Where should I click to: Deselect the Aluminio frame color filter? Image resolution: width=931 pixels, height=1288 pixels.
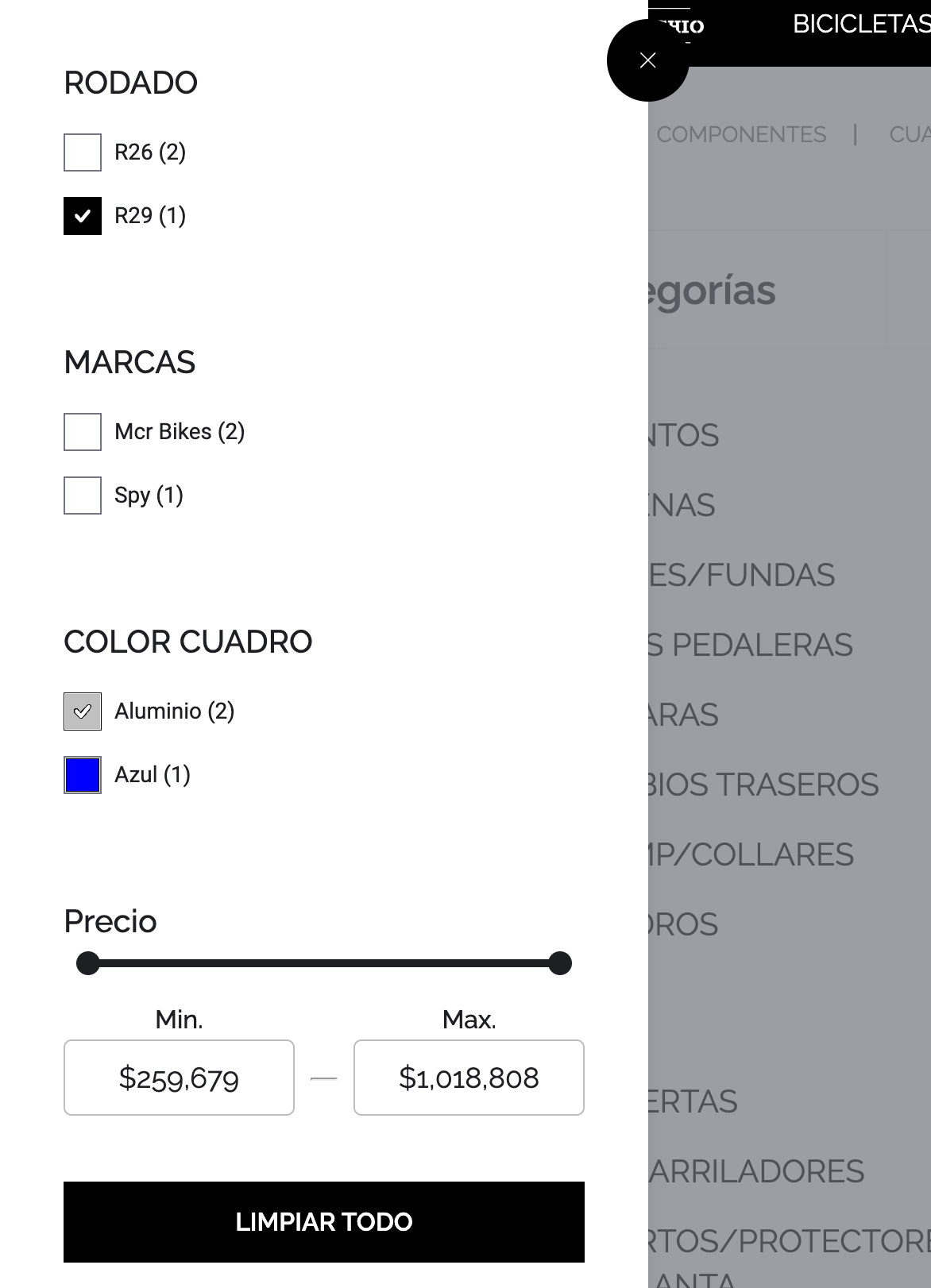(x=82, y=711)
